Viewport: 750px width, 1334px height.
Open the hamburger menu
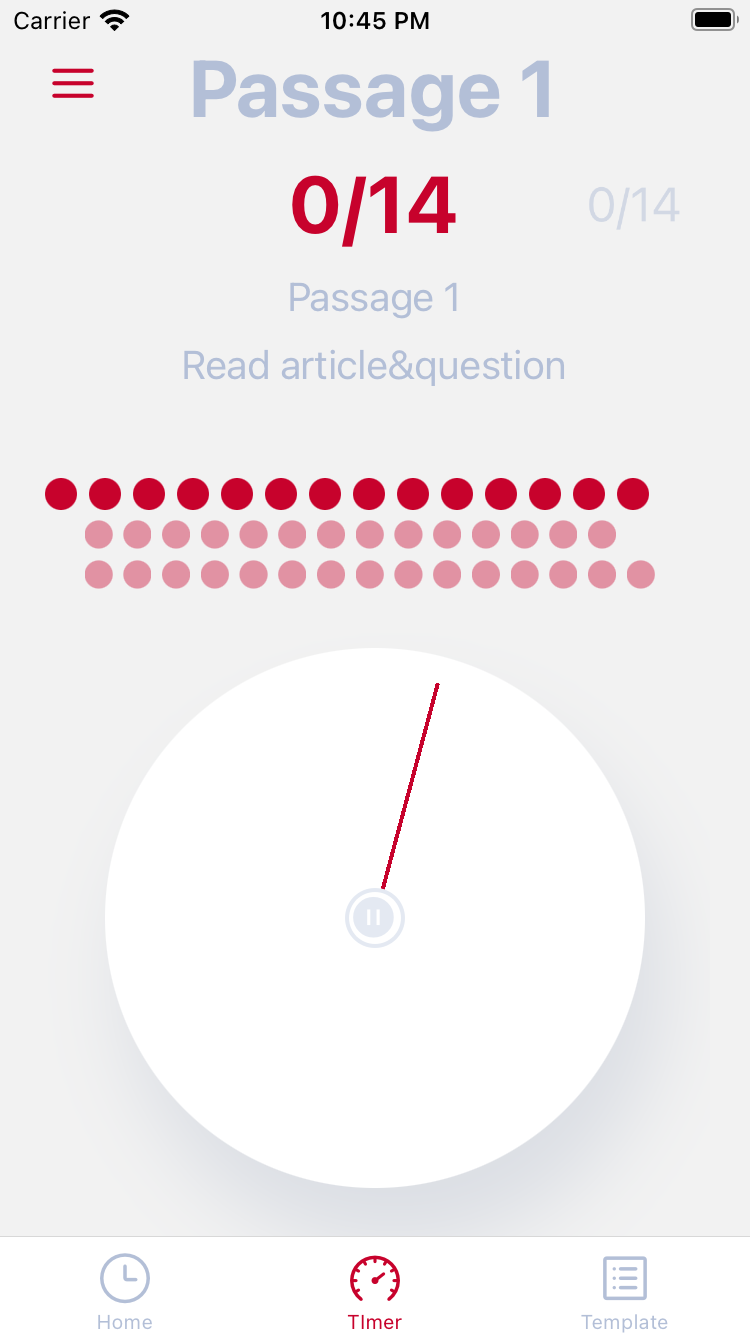pyautogui.click(x=73, y=83)
